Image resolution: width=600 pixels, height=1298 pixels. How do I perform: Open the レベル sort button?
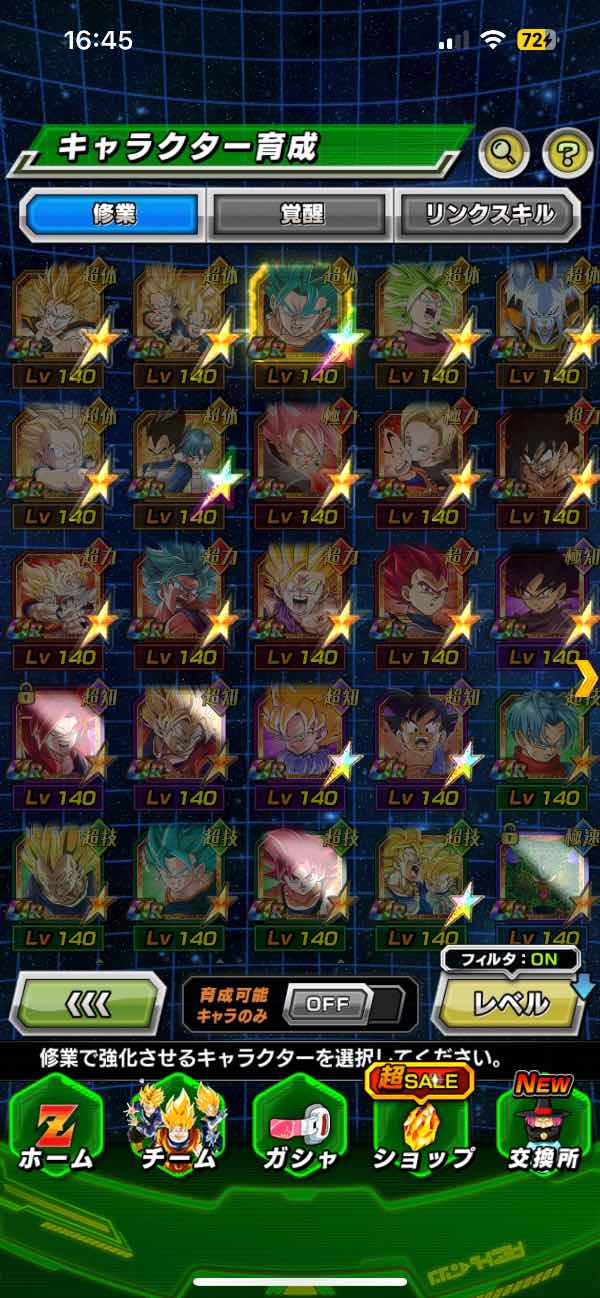click(510, 1002)
